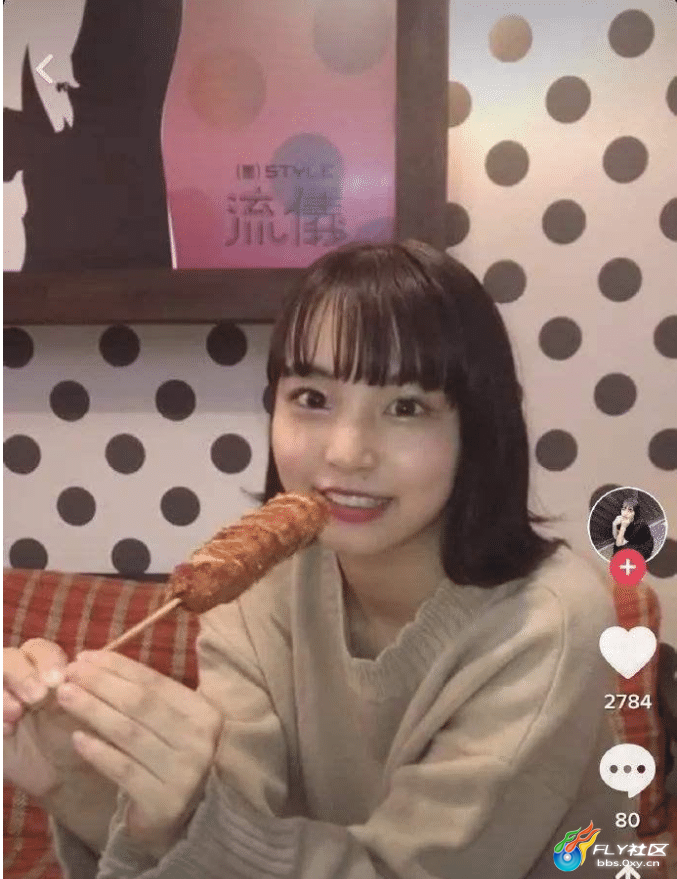Follow the creator with the red plus
Viewport: 677px width, 879px height.
point(627,568)
